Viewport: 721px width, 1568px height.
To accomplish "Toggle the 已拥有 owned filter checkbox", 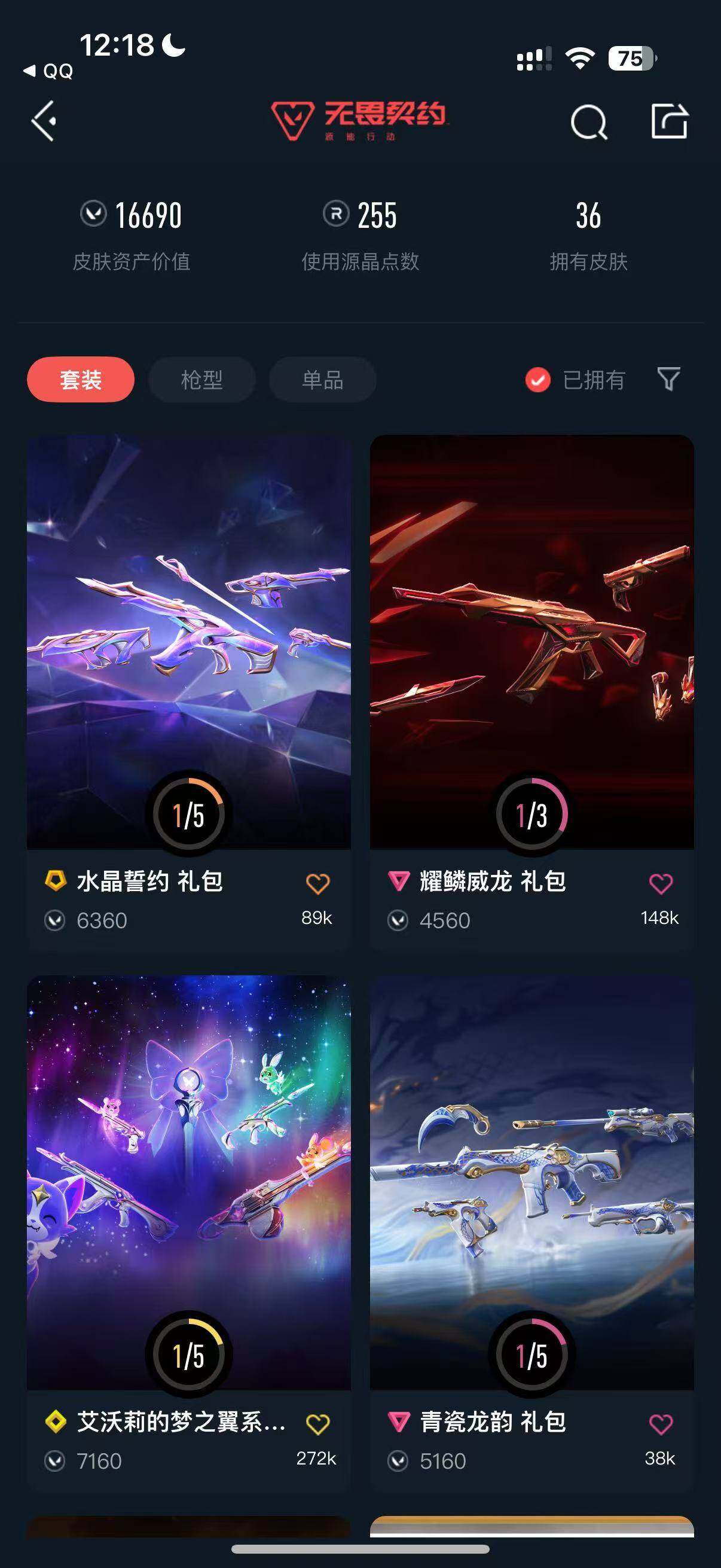I will coord(537,380).
